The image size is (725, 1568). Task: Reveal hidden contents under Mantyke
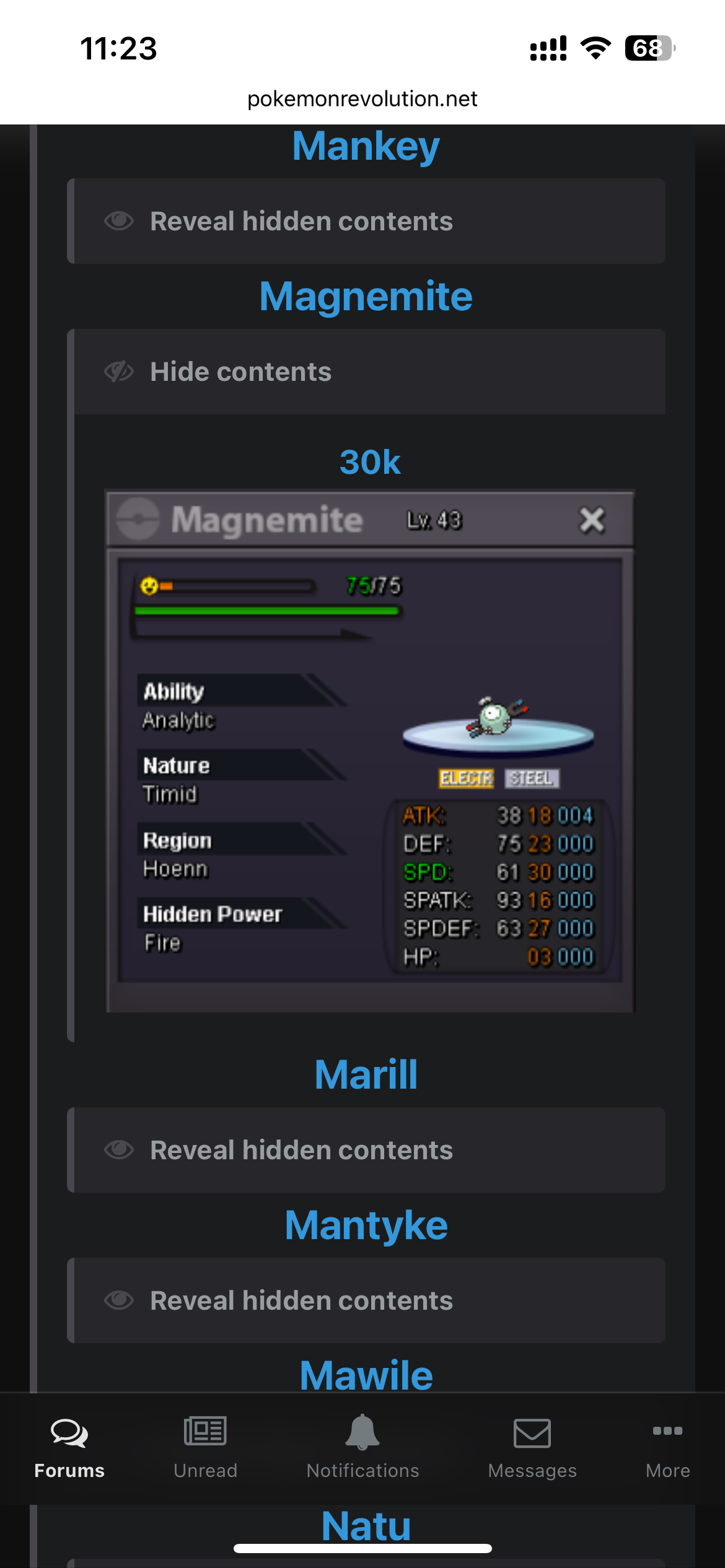click(x=366, y=1300)
